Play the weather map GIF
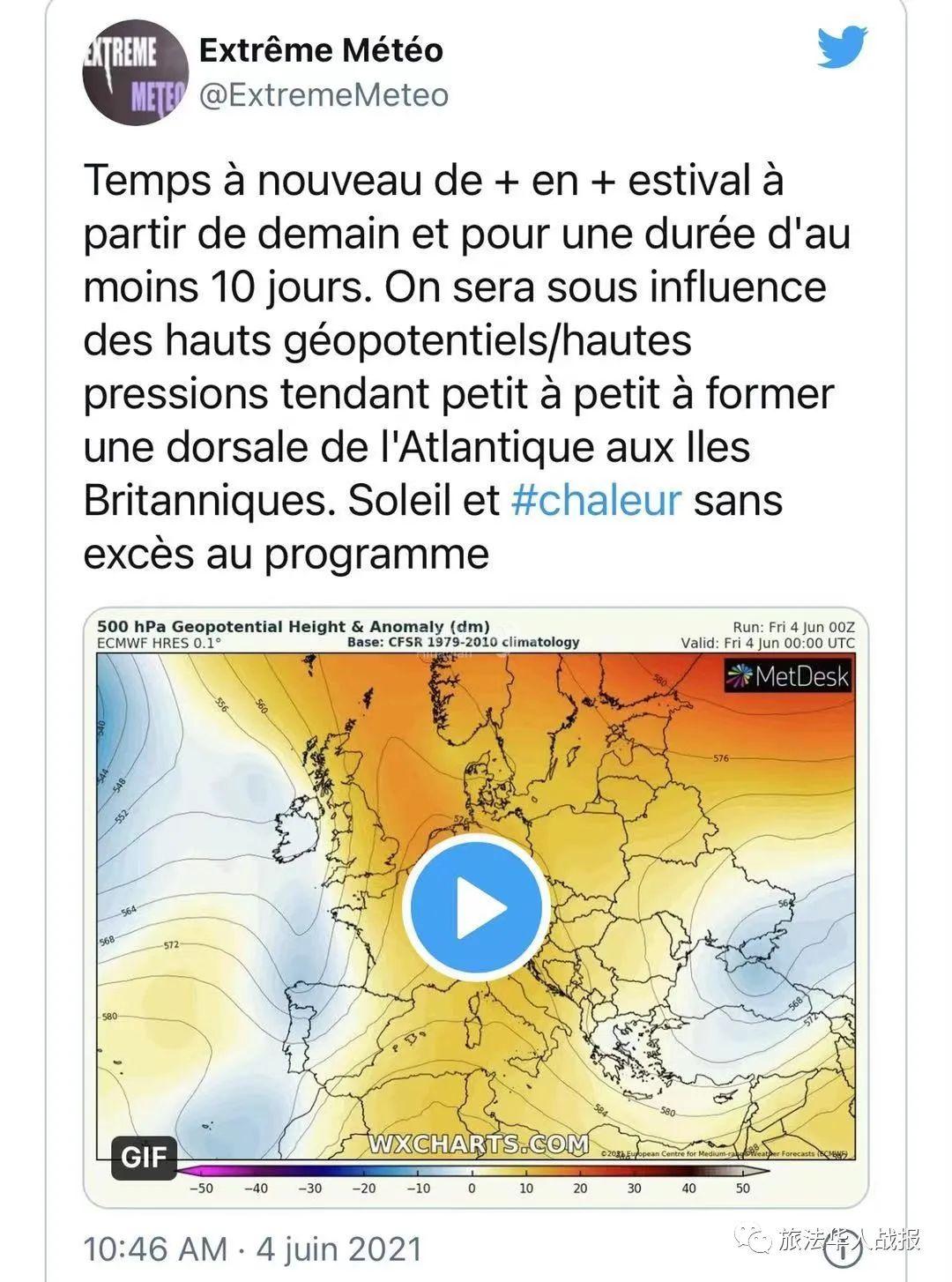The image size is (952, 1282). pyautogui.click(x=477, y=907)
